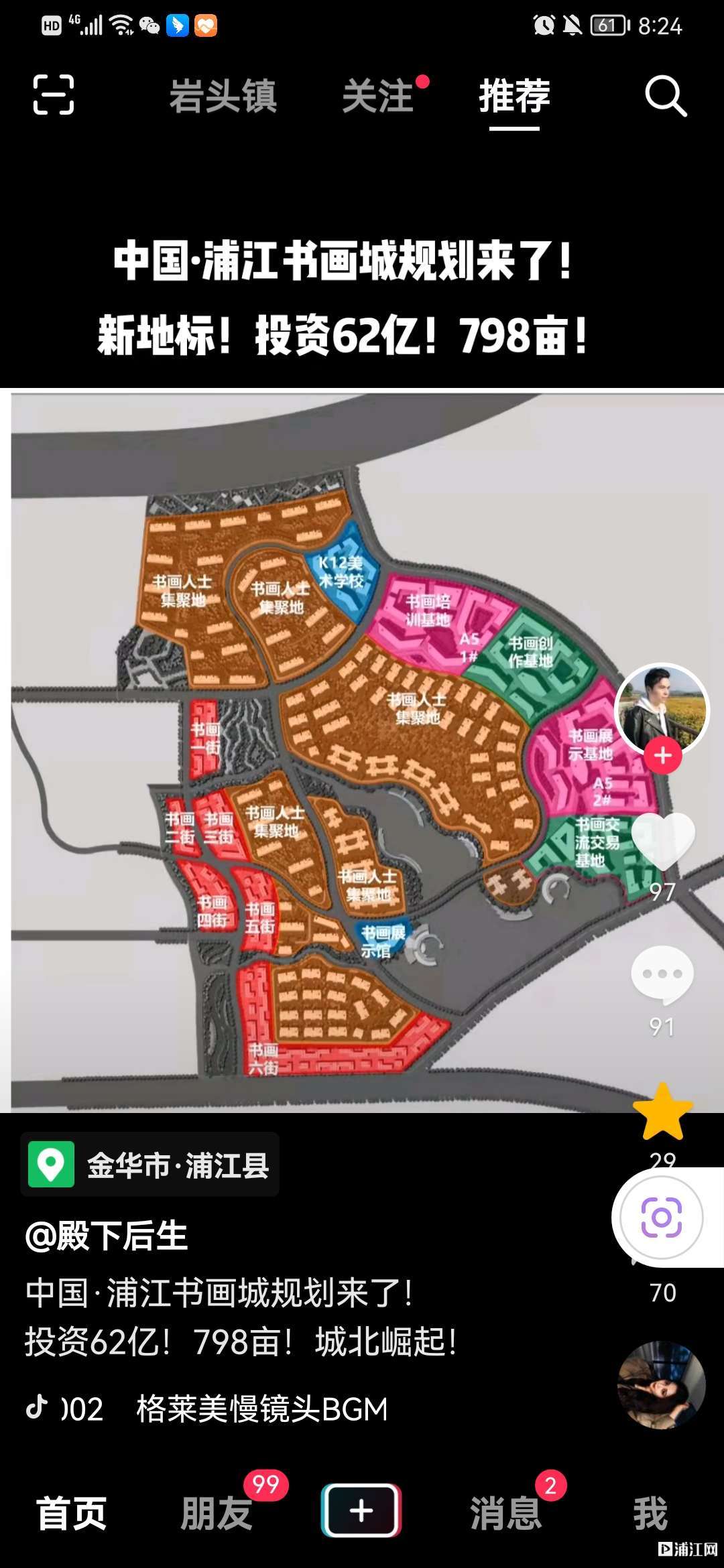Go to the 首页 tab
724x1568 pixels.
[72, 1513]
